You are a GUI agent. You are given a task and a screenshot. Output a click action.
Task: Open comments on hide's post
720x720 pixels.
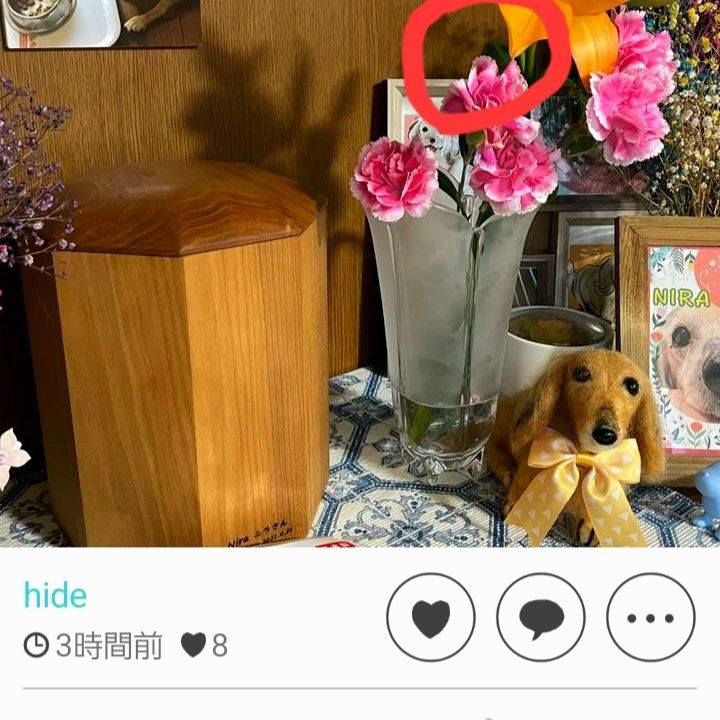[541, 617]
